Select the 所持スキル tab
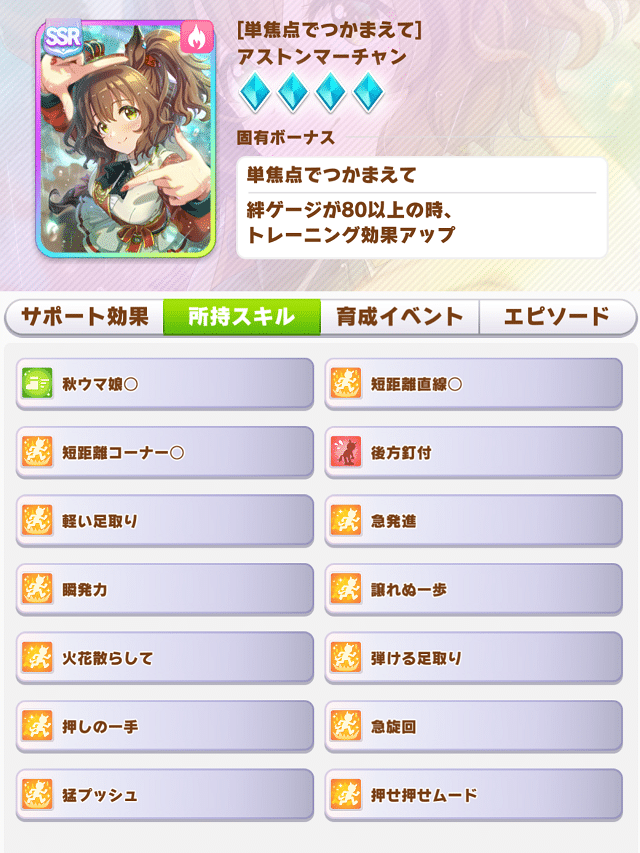The width and height of the screenshot is (640, 853). tap(241, 317)
